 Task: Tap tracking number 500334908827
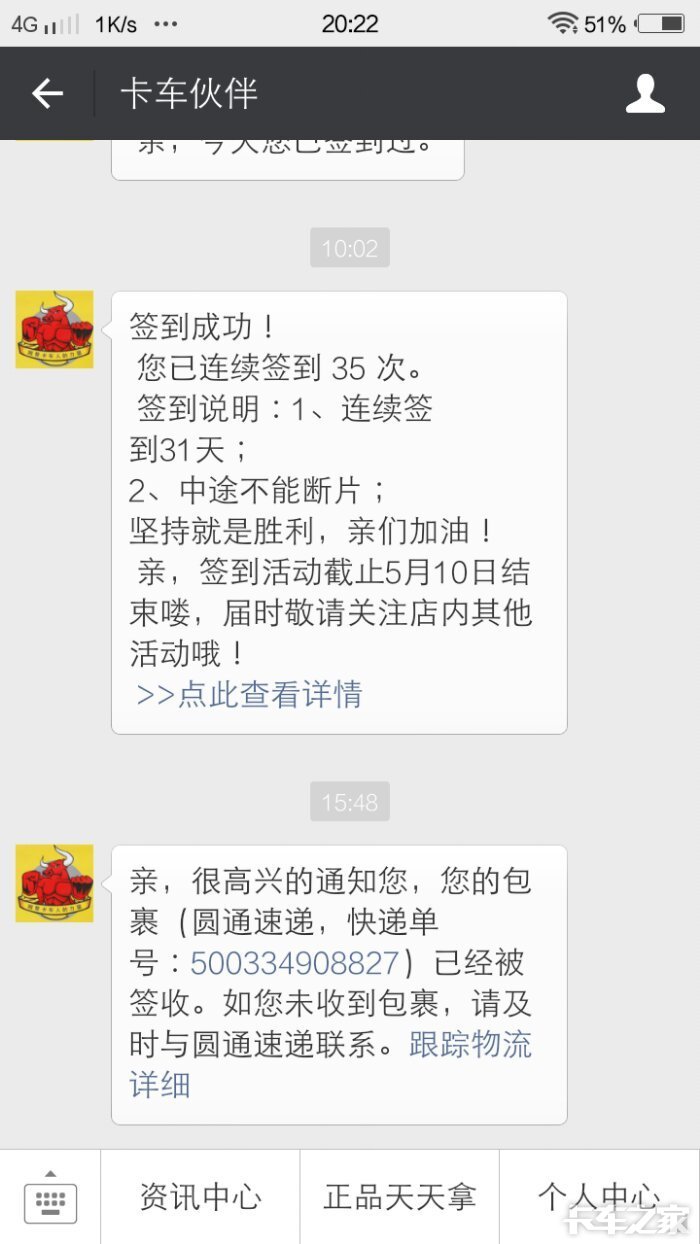(295, 963)
